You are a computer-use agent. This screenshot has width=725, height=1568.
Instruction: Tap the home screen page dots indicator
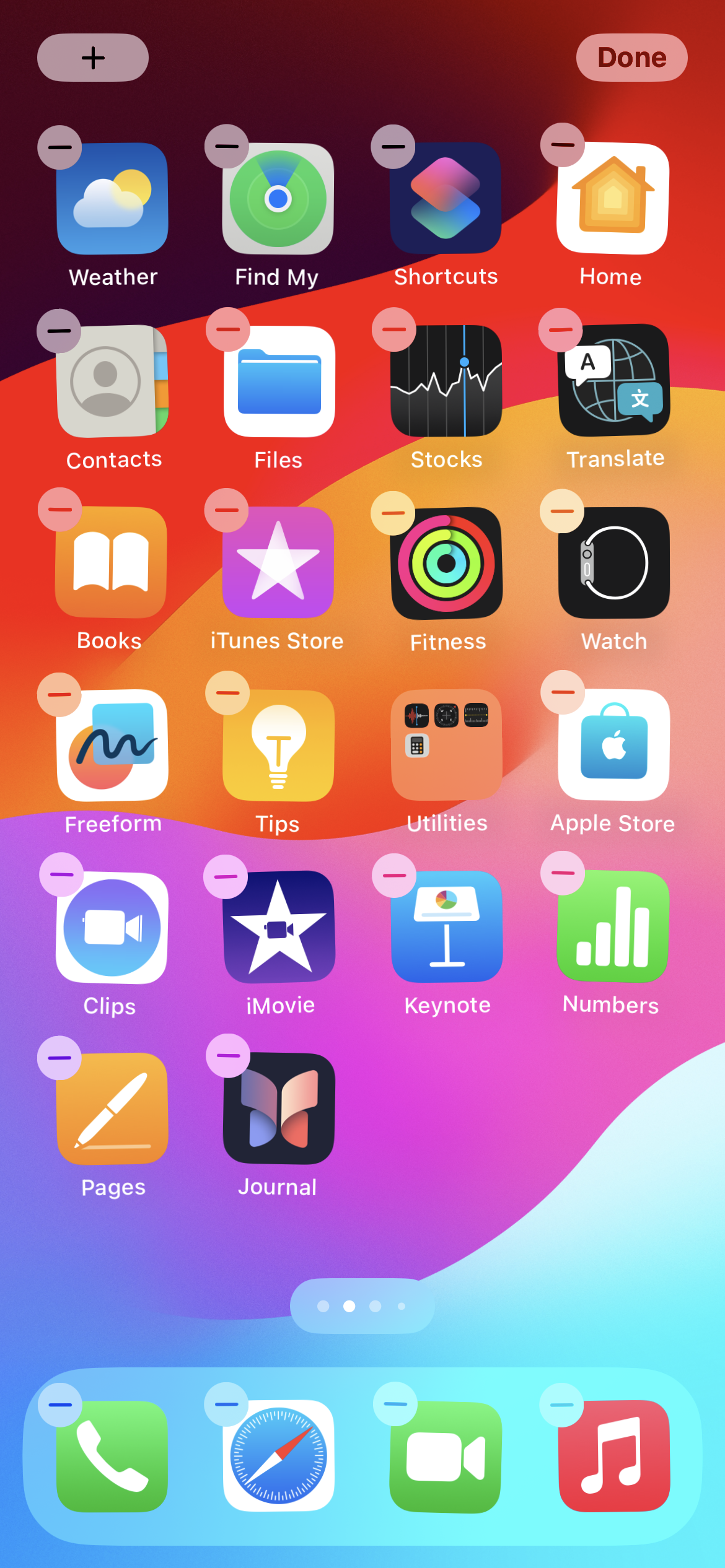point(362,1306)
